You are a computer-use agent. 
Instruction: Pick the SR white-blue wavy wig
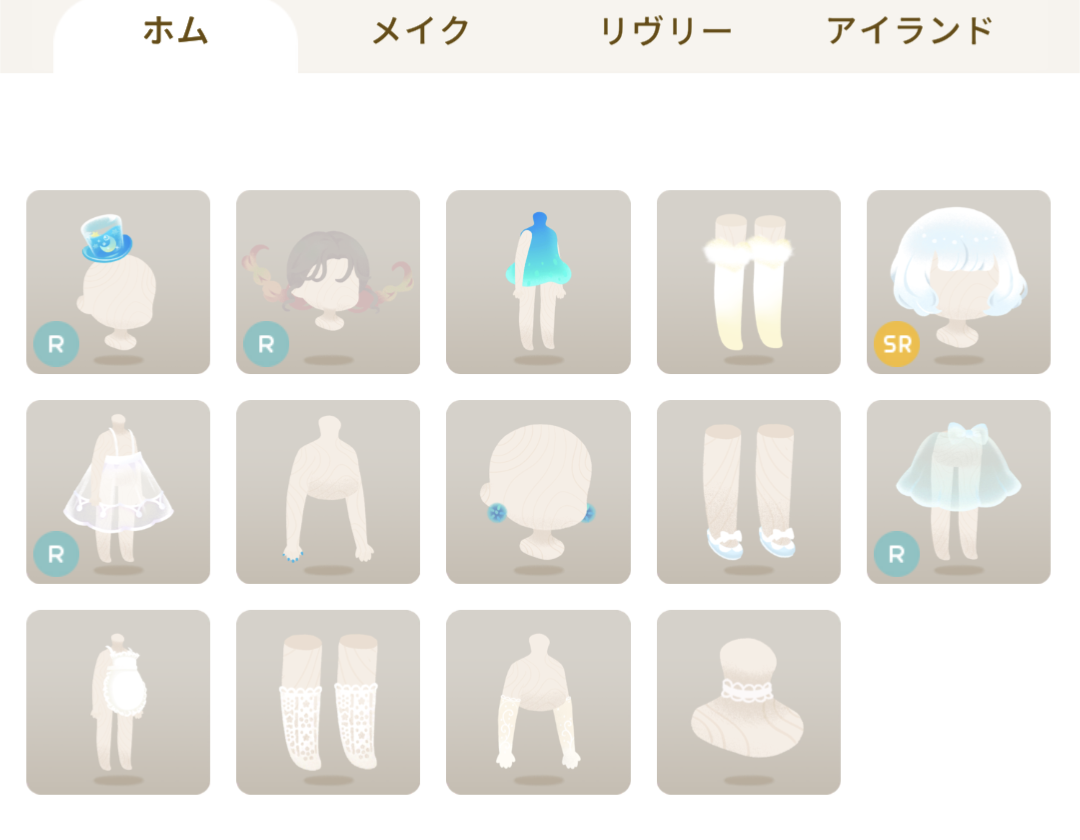(x=958, y=282)
